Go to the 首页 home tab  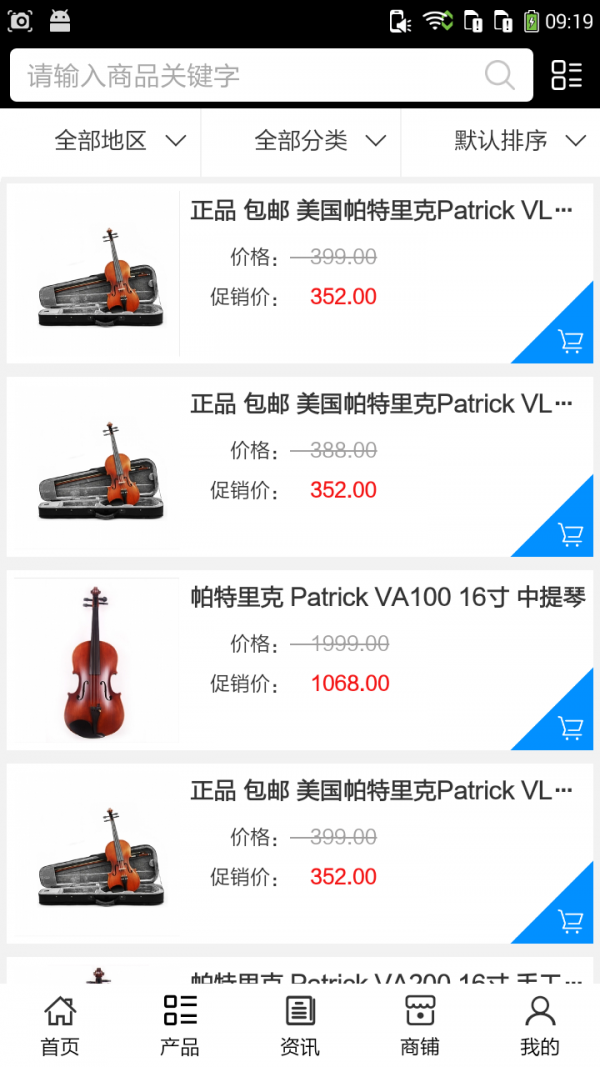pyautogui.click(x=60, y=1025)
